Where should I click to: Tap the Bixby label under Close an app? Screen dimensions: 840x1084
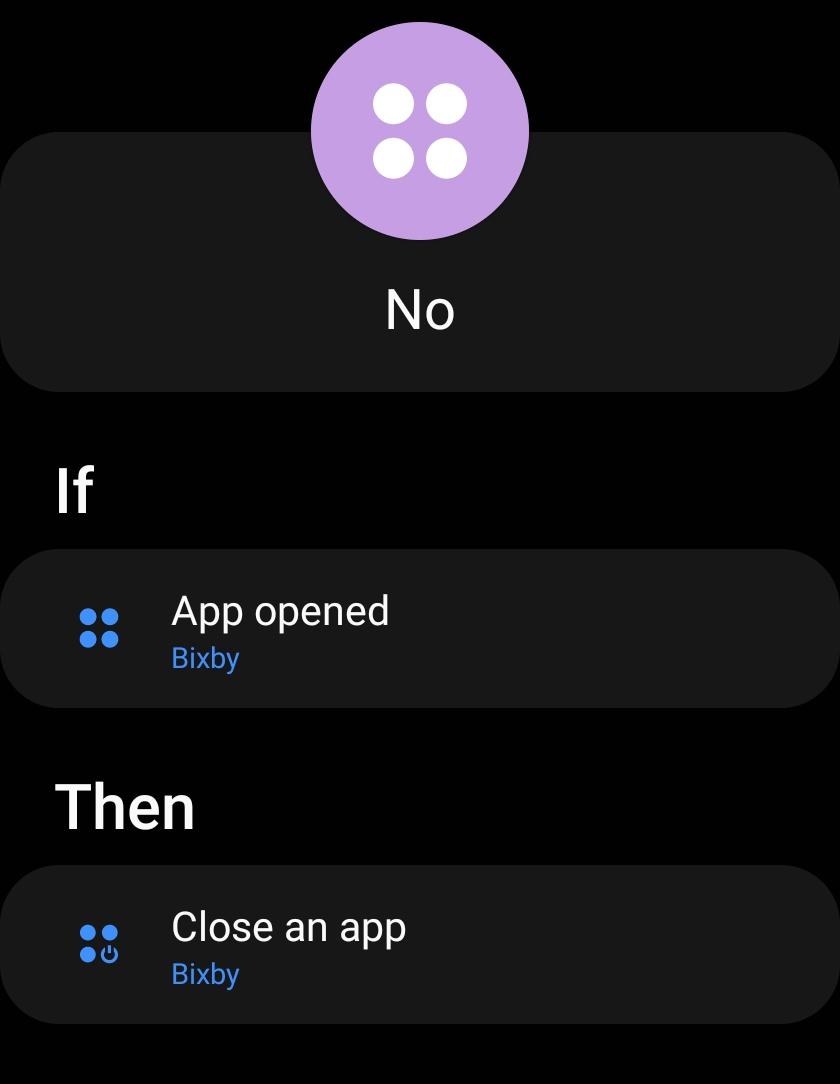click(205, 975)
